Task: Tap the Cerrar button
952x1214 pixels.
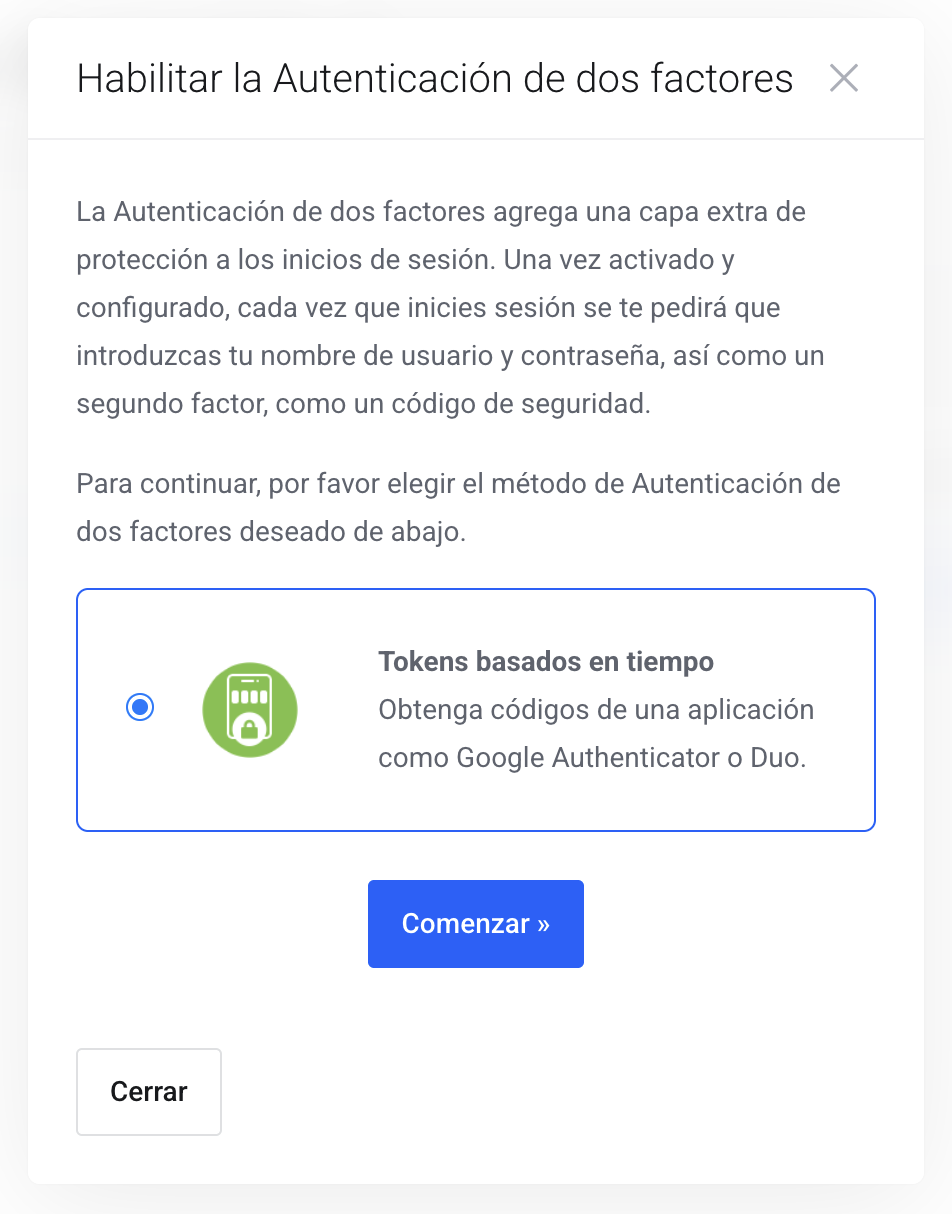Action: coord(149,1091)
